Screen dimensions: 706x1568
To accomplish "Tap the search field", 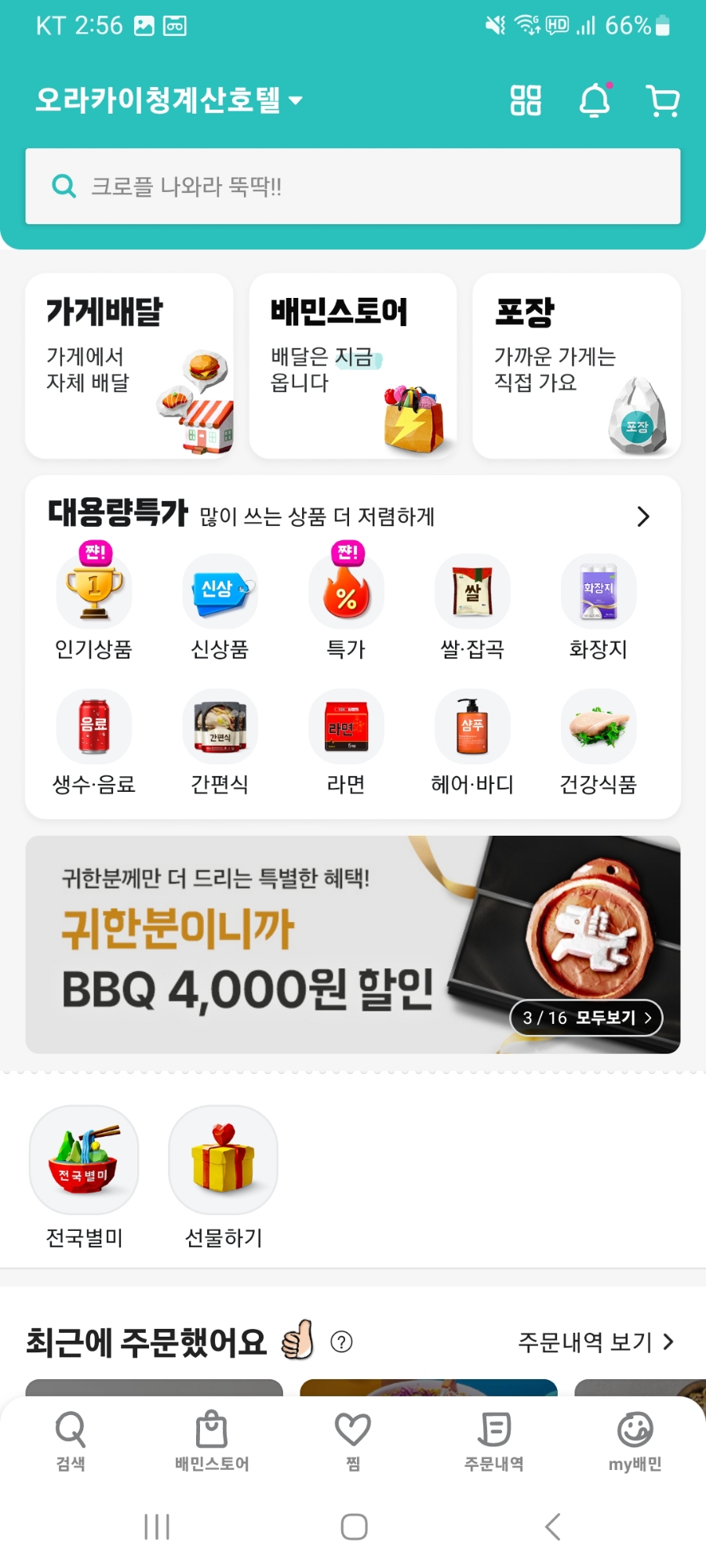I will click(353, 187).
